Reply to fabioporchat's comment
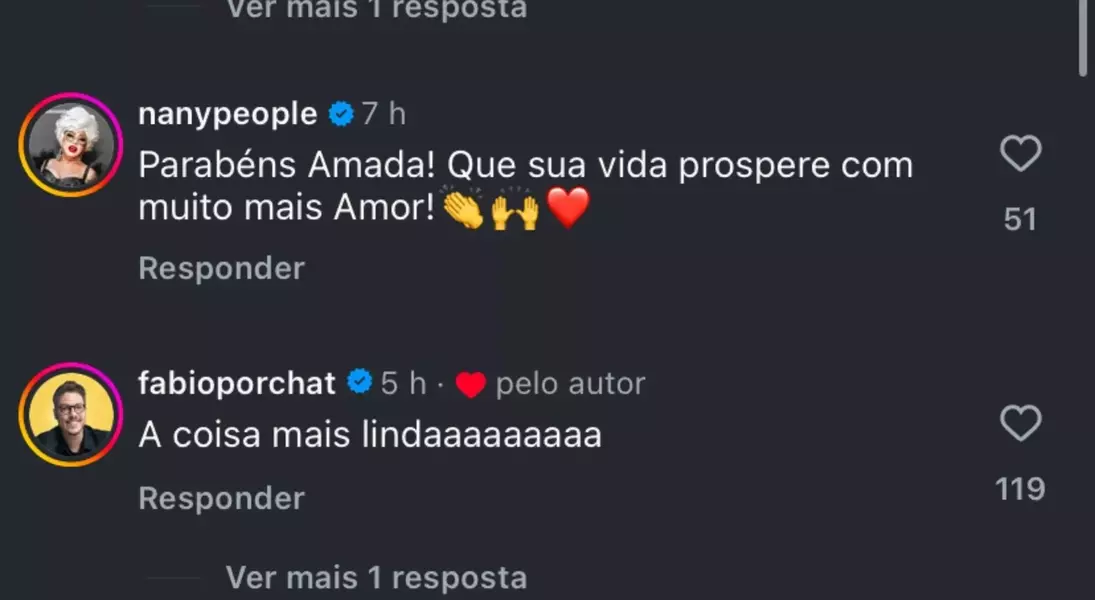Viewport: 1095px width, 600px height. (x=221, y=498)
